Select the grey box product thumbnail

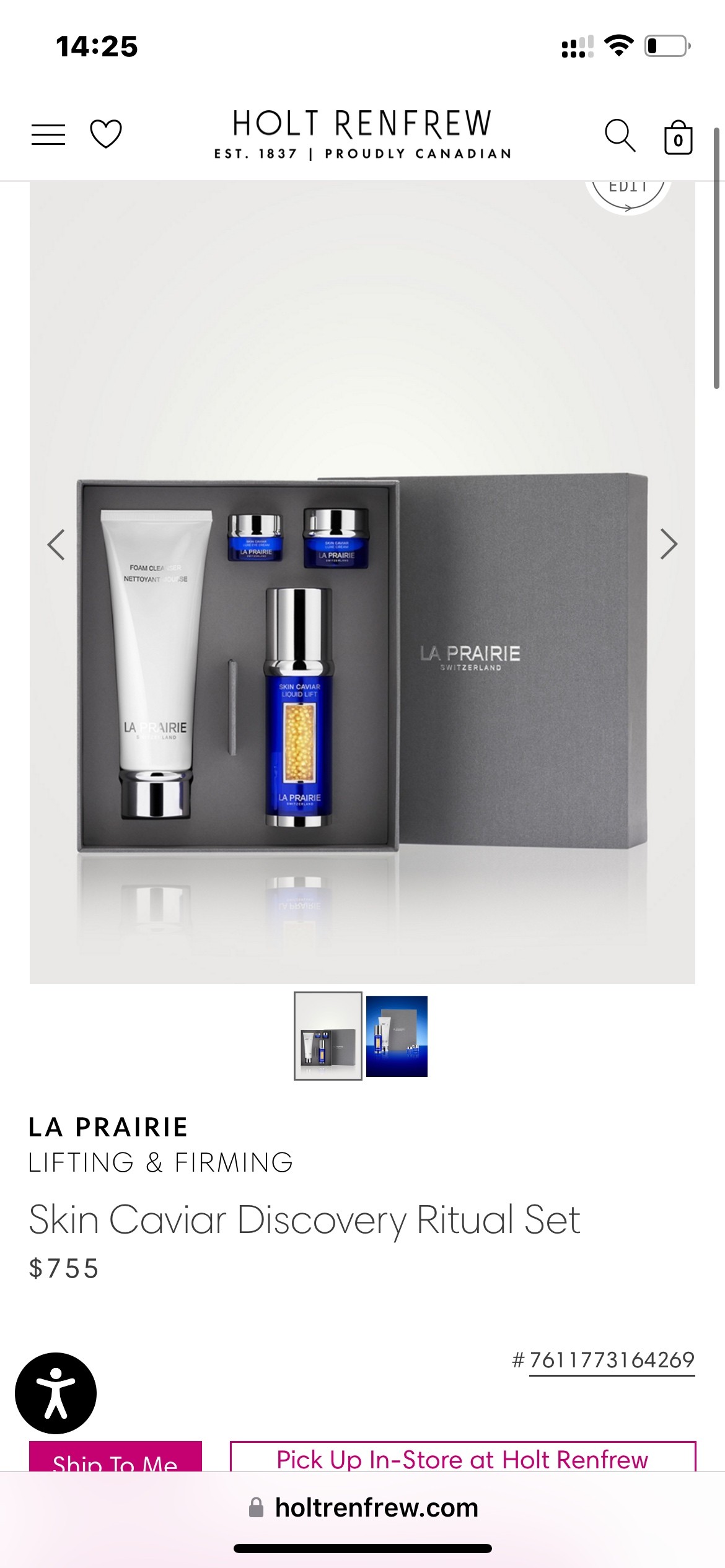pyautogui.click(x=328, y=1036)
